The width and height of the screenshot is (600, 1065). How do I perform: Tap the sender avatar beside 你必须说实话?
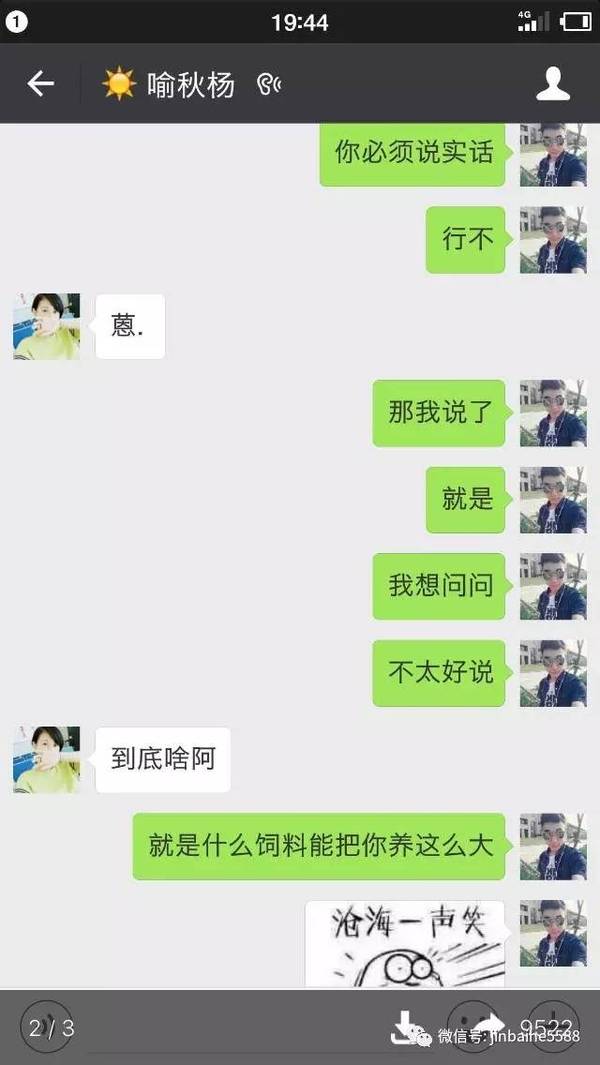pyautogui.click(x=553, y=154)
